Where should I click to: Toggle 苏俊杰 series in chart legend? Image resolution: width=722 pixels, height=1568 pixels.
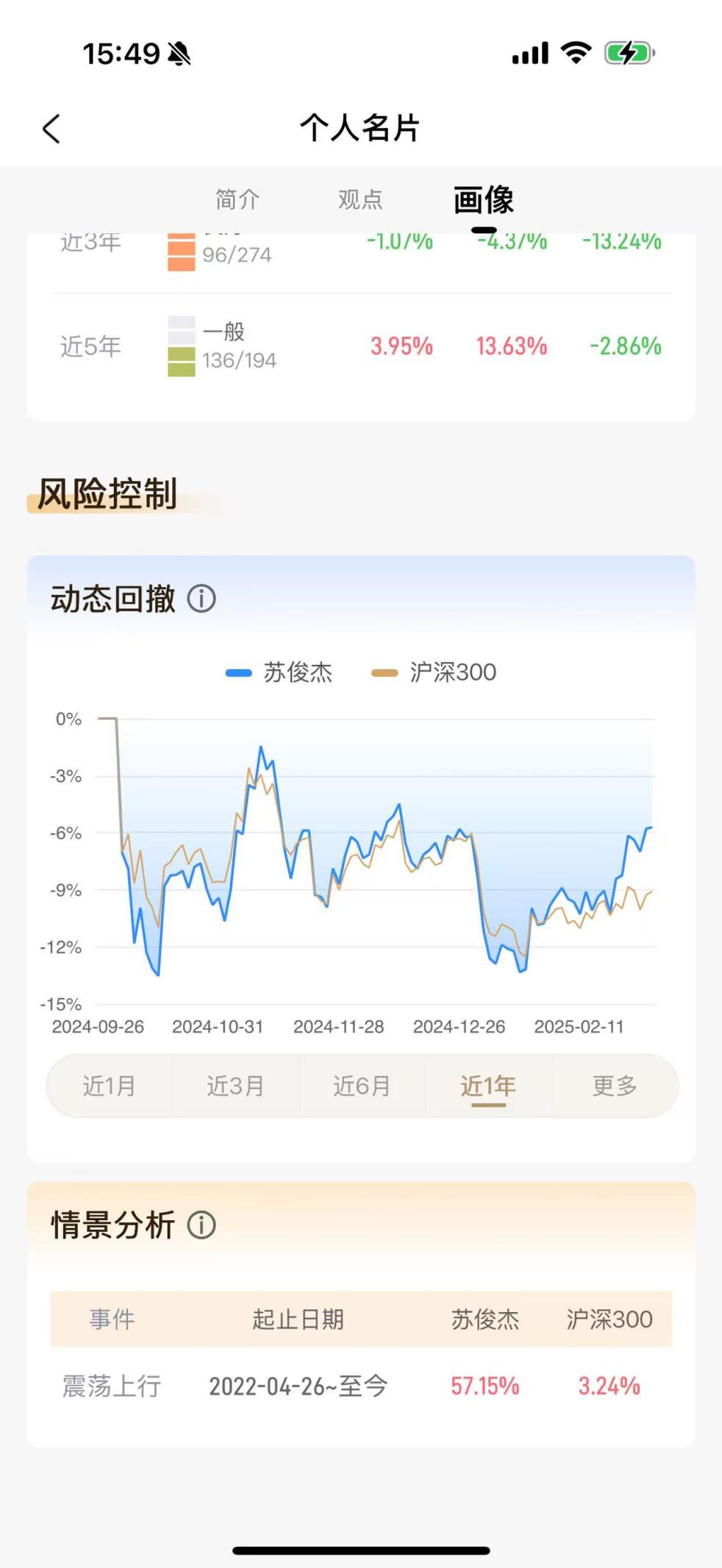(x=280, y=672)
